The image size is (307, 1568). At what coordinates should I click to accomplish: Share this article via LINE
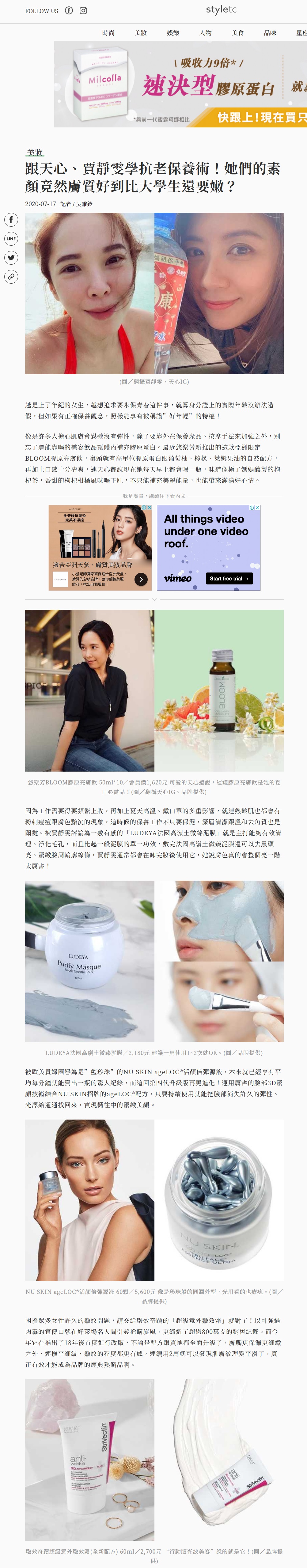pos(11,239)
